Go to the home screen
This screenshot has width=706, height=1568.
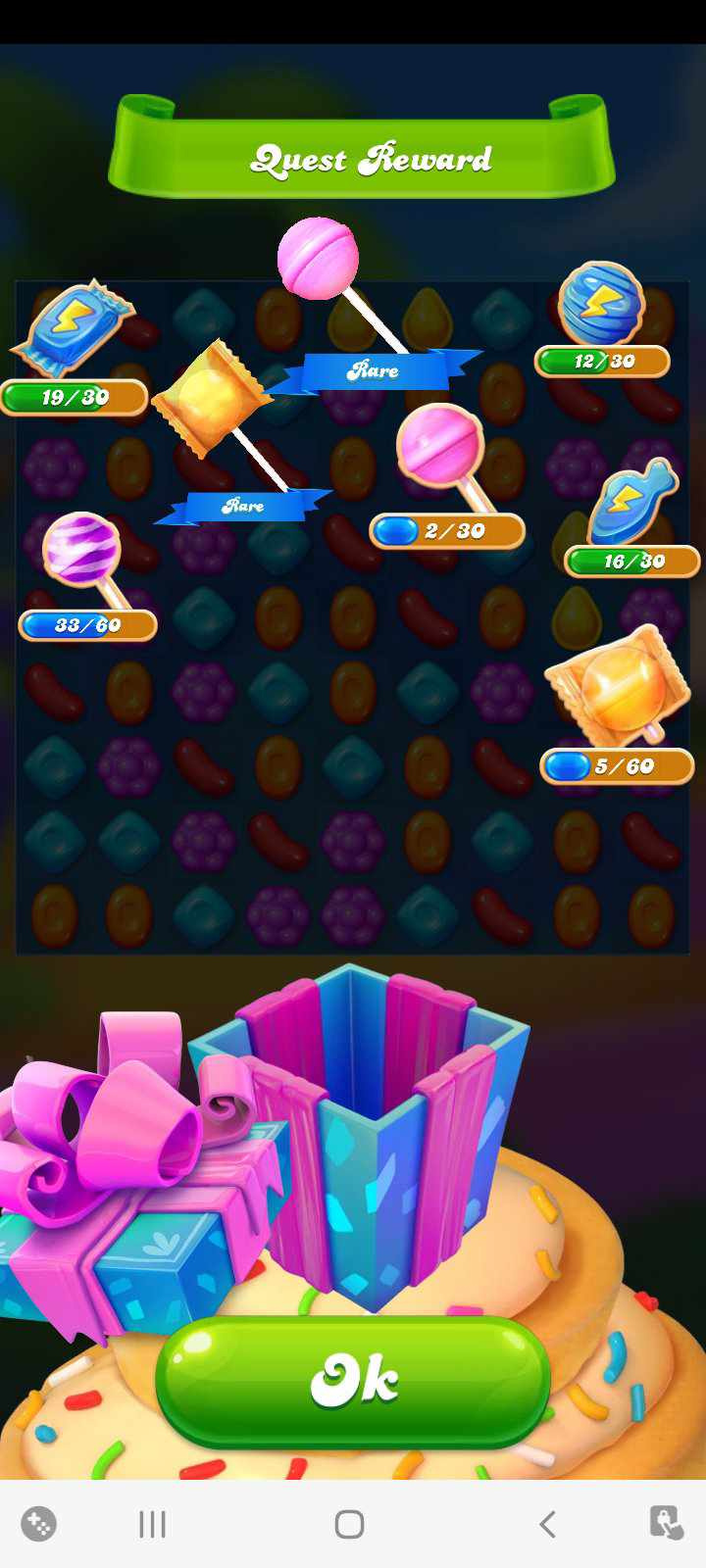349,1524
